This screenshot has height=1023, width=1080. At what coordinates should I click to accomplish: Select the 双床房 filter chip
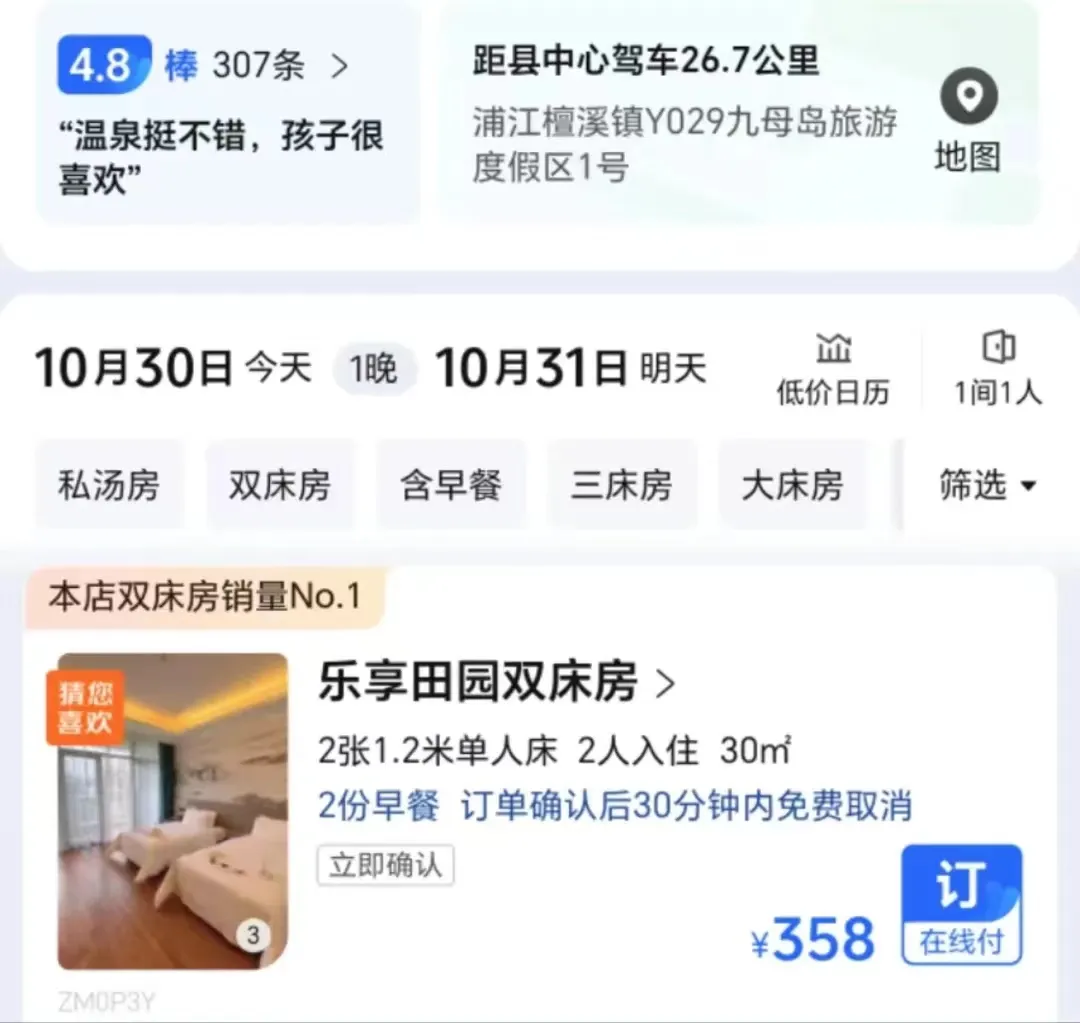[280, 485]
